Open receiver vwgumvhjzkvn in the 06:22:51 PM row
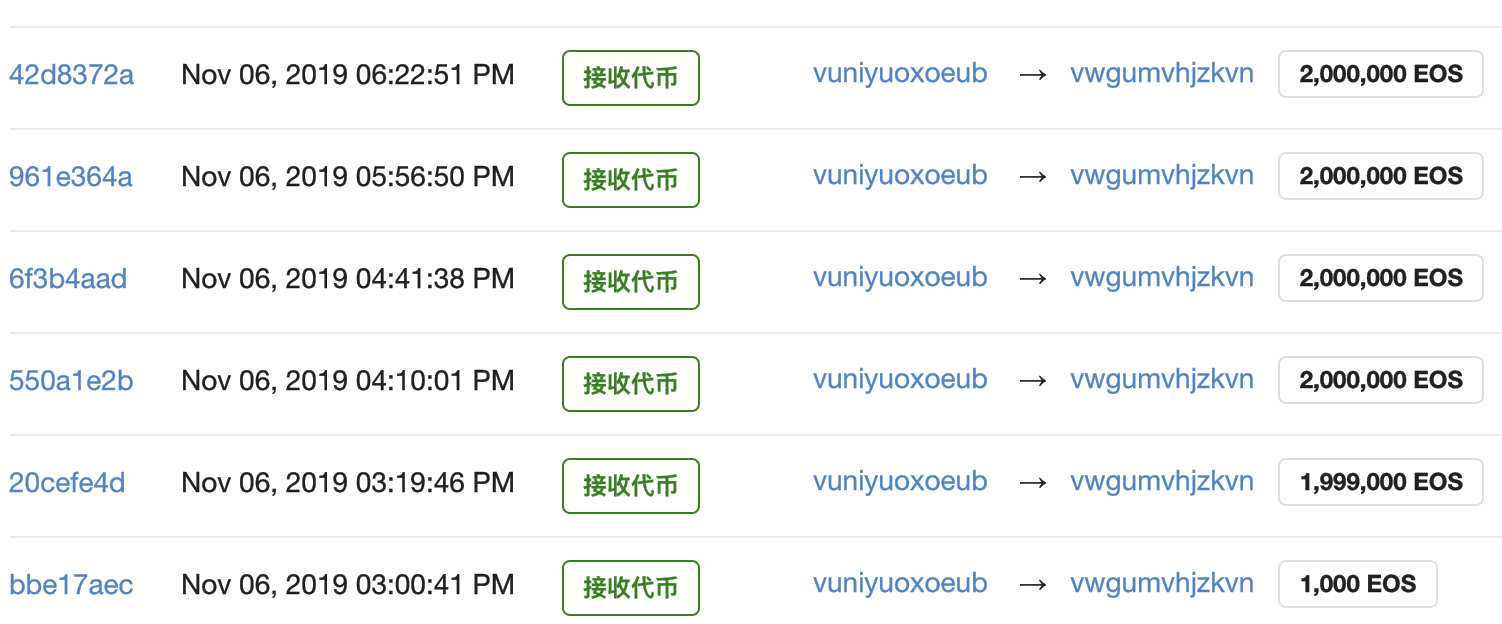The height and width of the screenshot is (624, 1502). (x=1161, y=74)
